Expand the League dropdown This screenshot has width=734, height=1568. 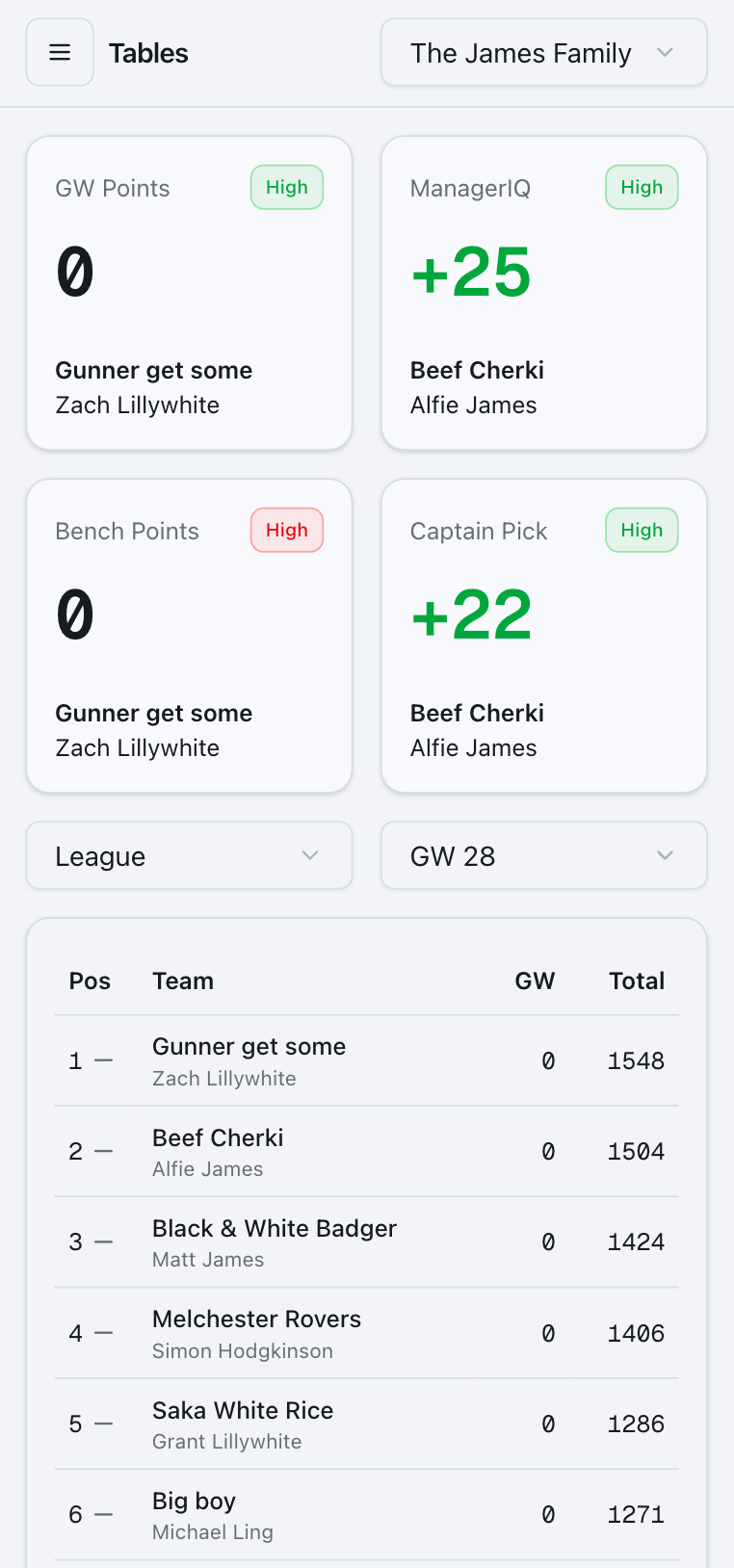pos(189,855)
